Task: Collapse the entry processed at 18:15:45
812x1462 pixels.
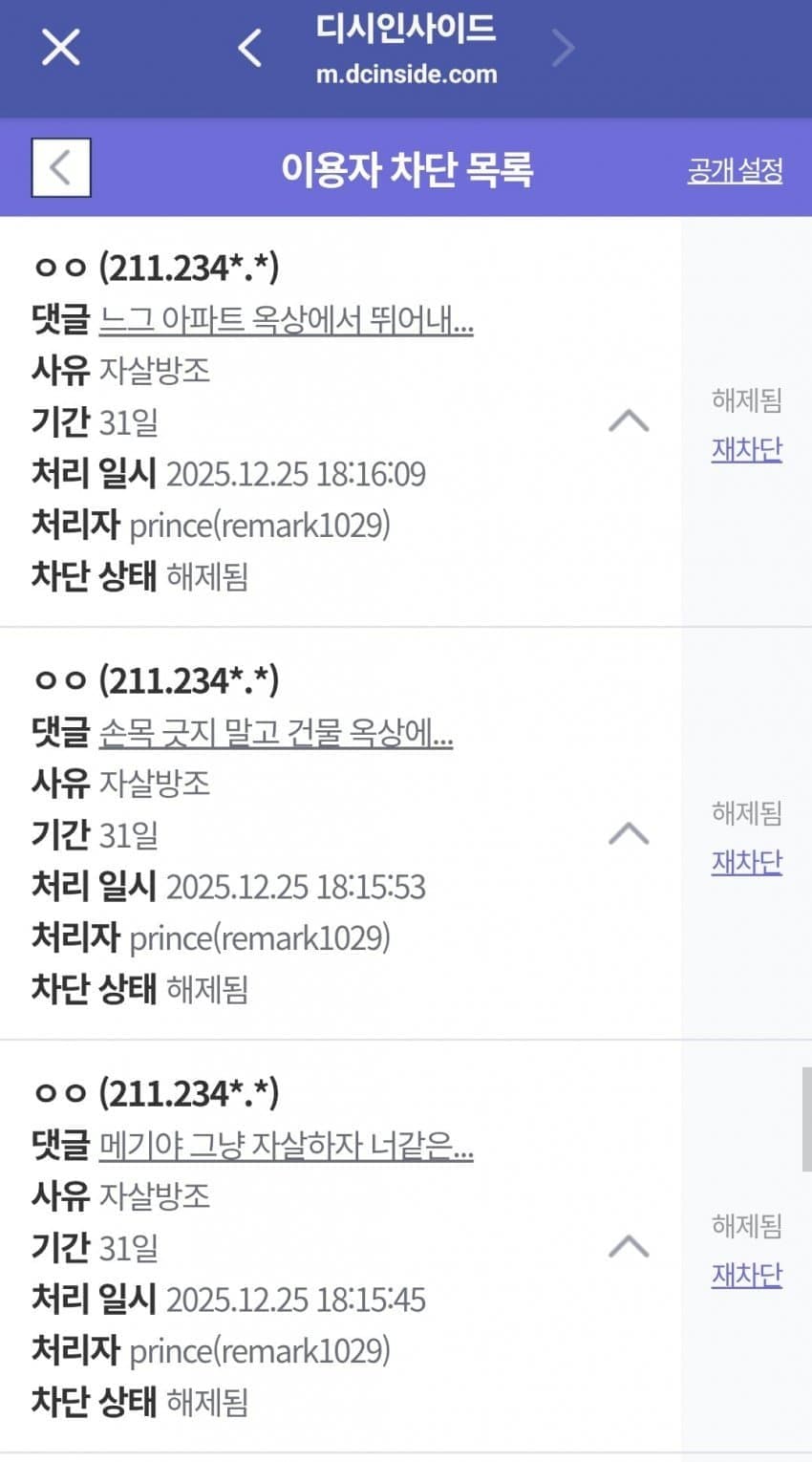Action: coord(629,1246)
